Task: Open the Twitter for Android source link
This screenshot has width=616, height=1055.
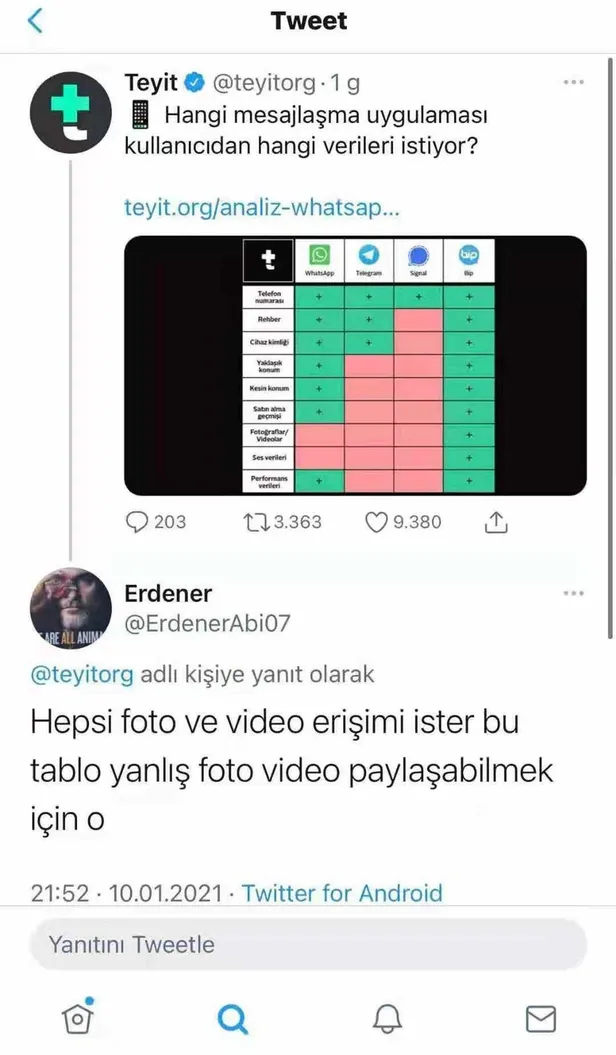Action: pyautogui.click(x=342, y=892)
